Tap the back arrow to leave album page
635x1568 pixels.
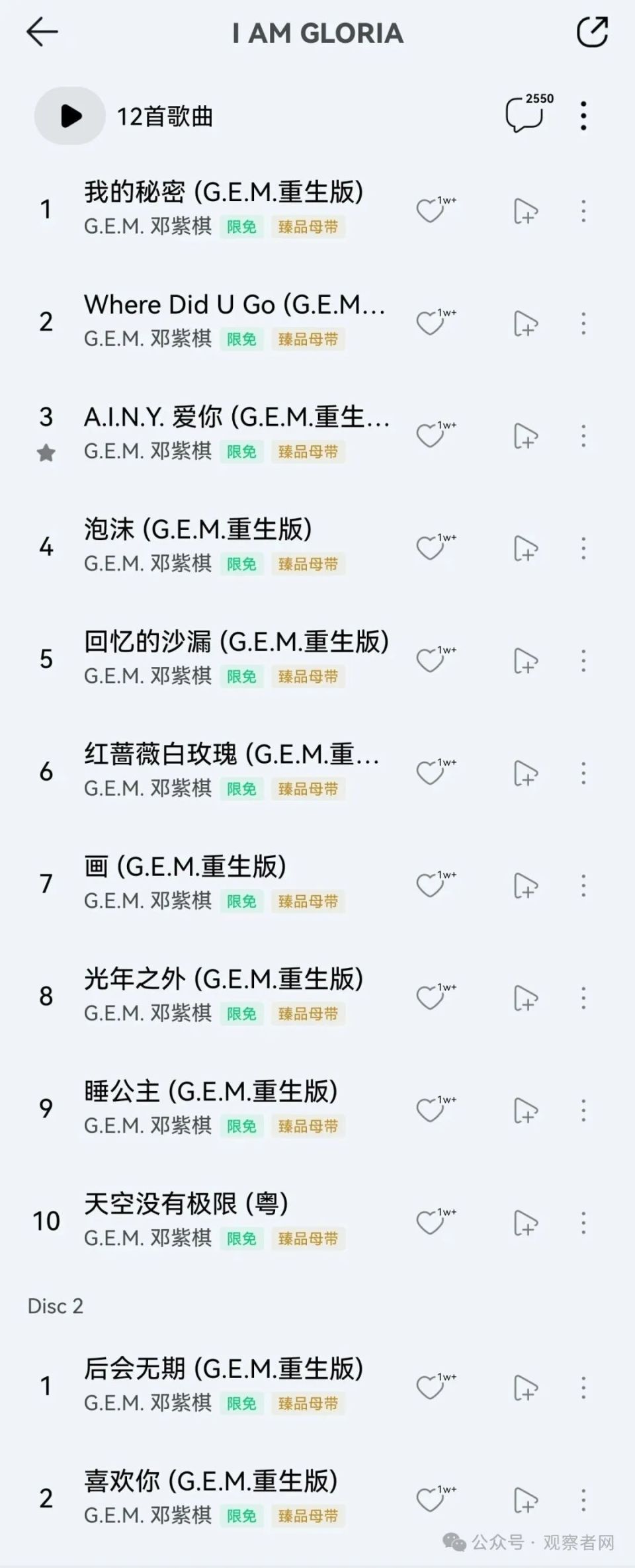[x=41, y=31]
